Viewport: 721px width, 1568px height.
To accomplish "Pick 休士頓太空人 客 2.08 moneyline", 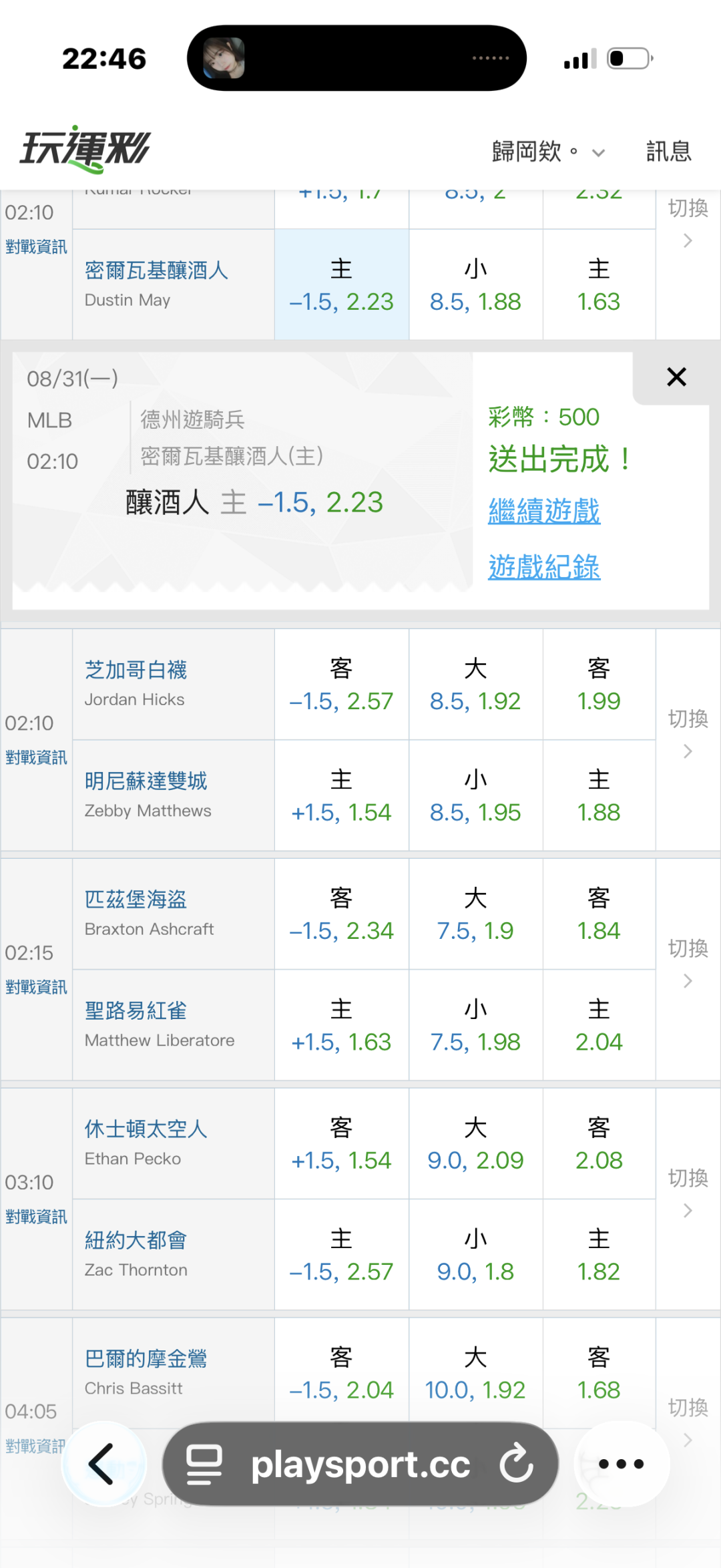I will pos(599,1144).
